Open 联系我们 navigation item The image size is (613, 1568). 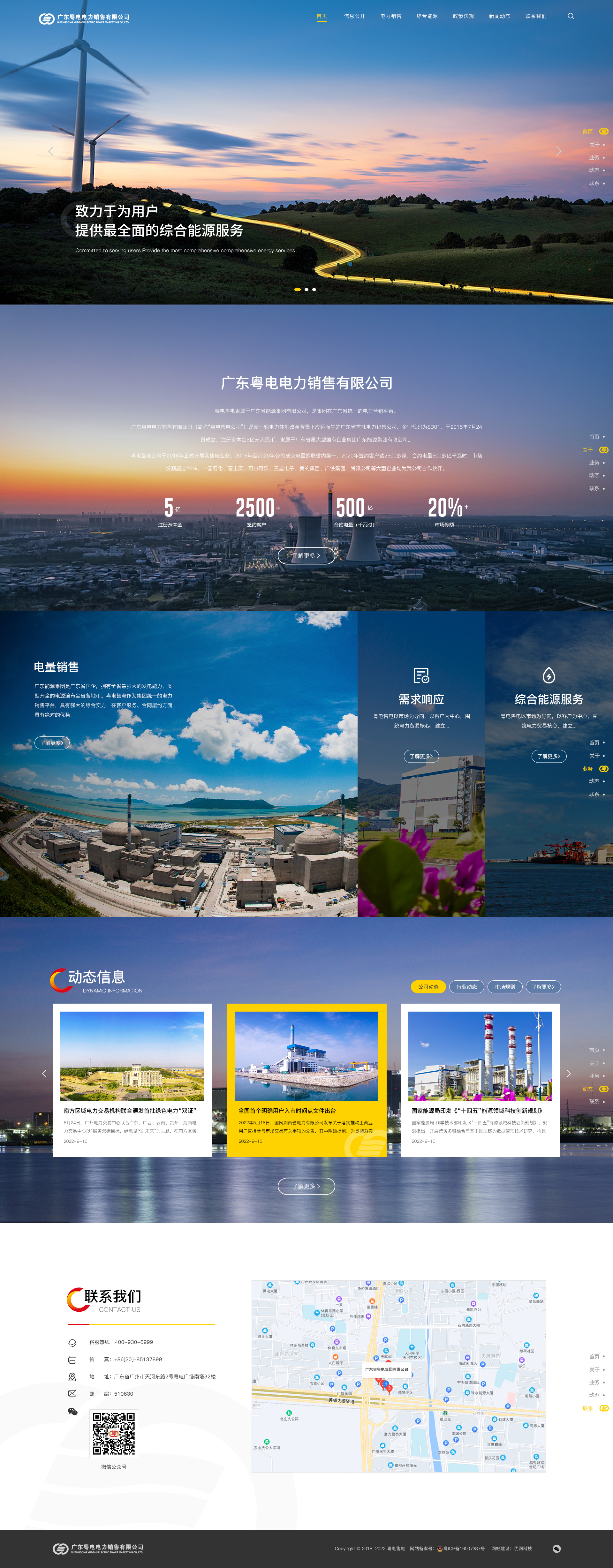click(536, 16)
